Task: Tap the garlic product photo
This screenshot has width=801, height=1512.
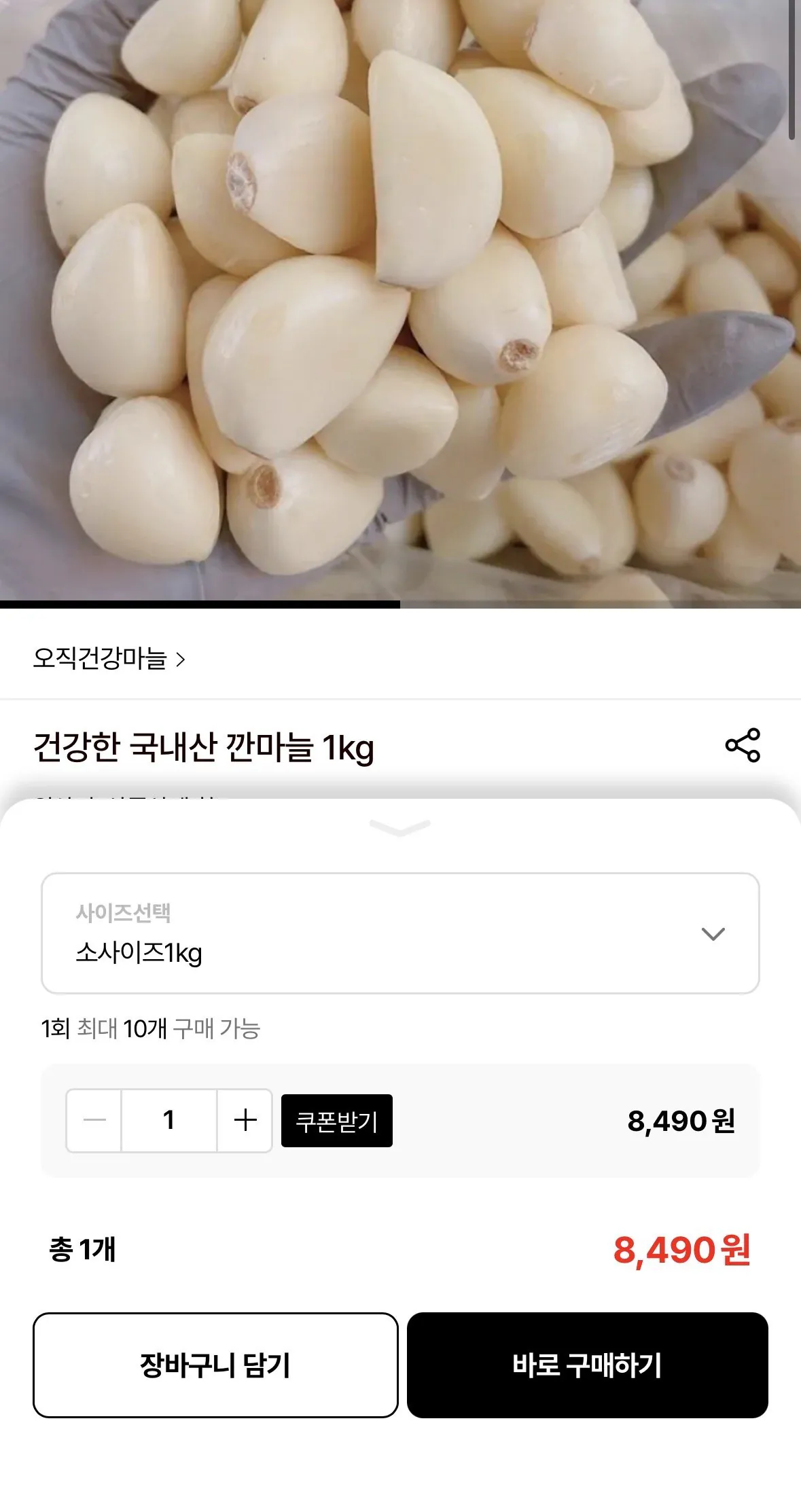Action: pyautogui.click(x=401, y=299)
